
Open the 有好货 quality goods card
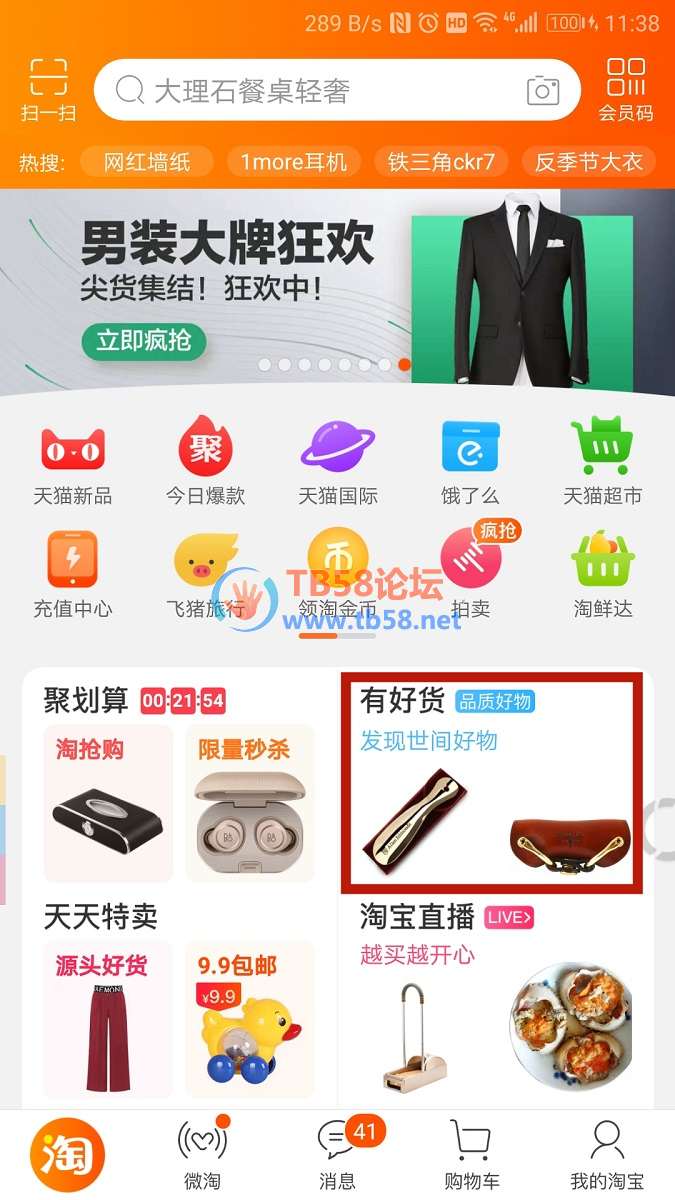(490, 783)
